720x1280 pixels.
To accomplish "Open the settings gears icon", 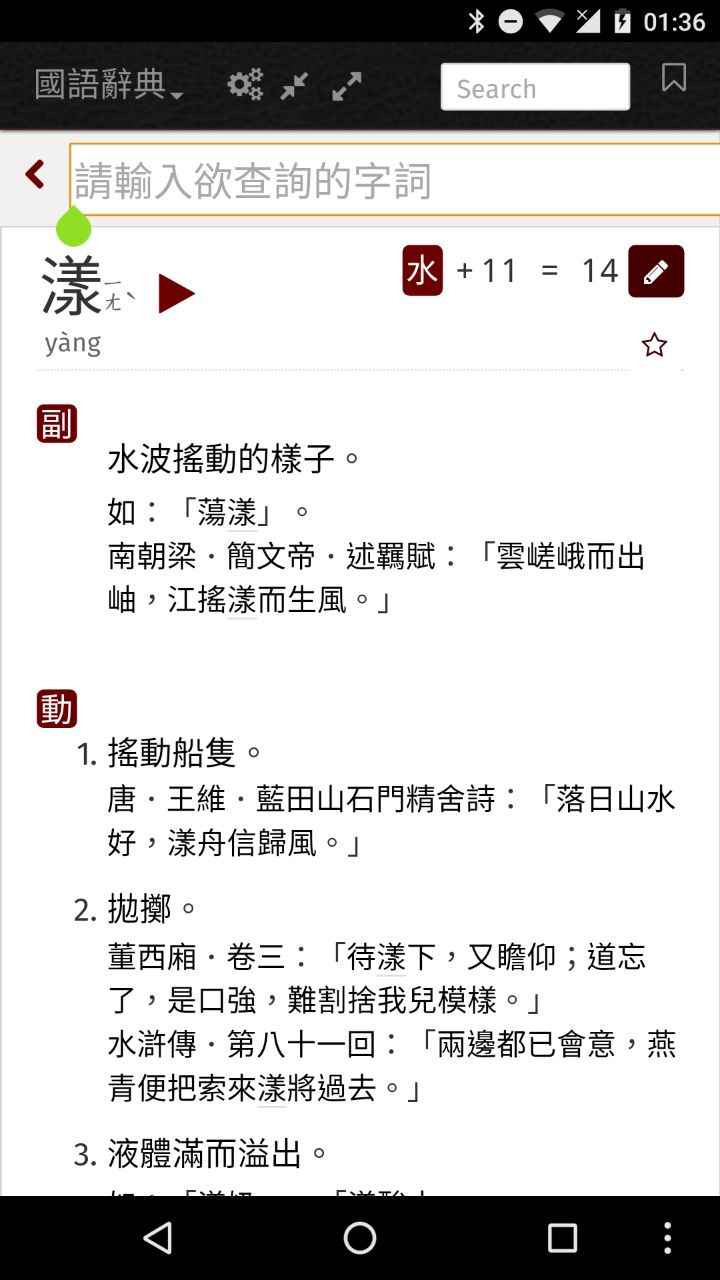I will [244, 86].
